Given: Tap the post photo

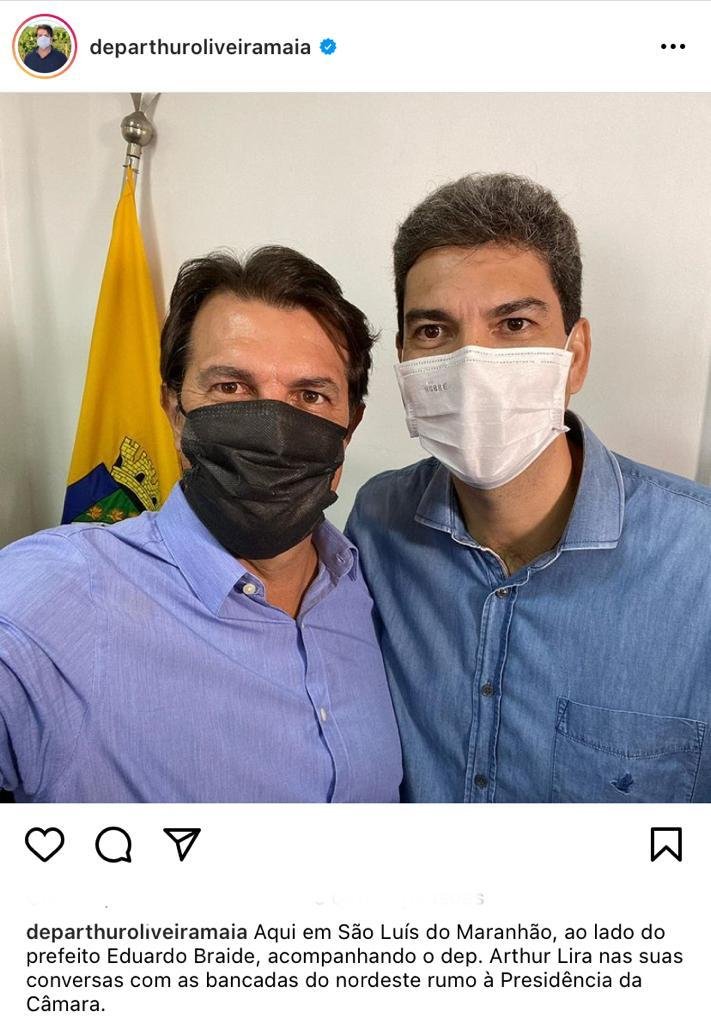Looking at the screenshot, I should (355, 448).
